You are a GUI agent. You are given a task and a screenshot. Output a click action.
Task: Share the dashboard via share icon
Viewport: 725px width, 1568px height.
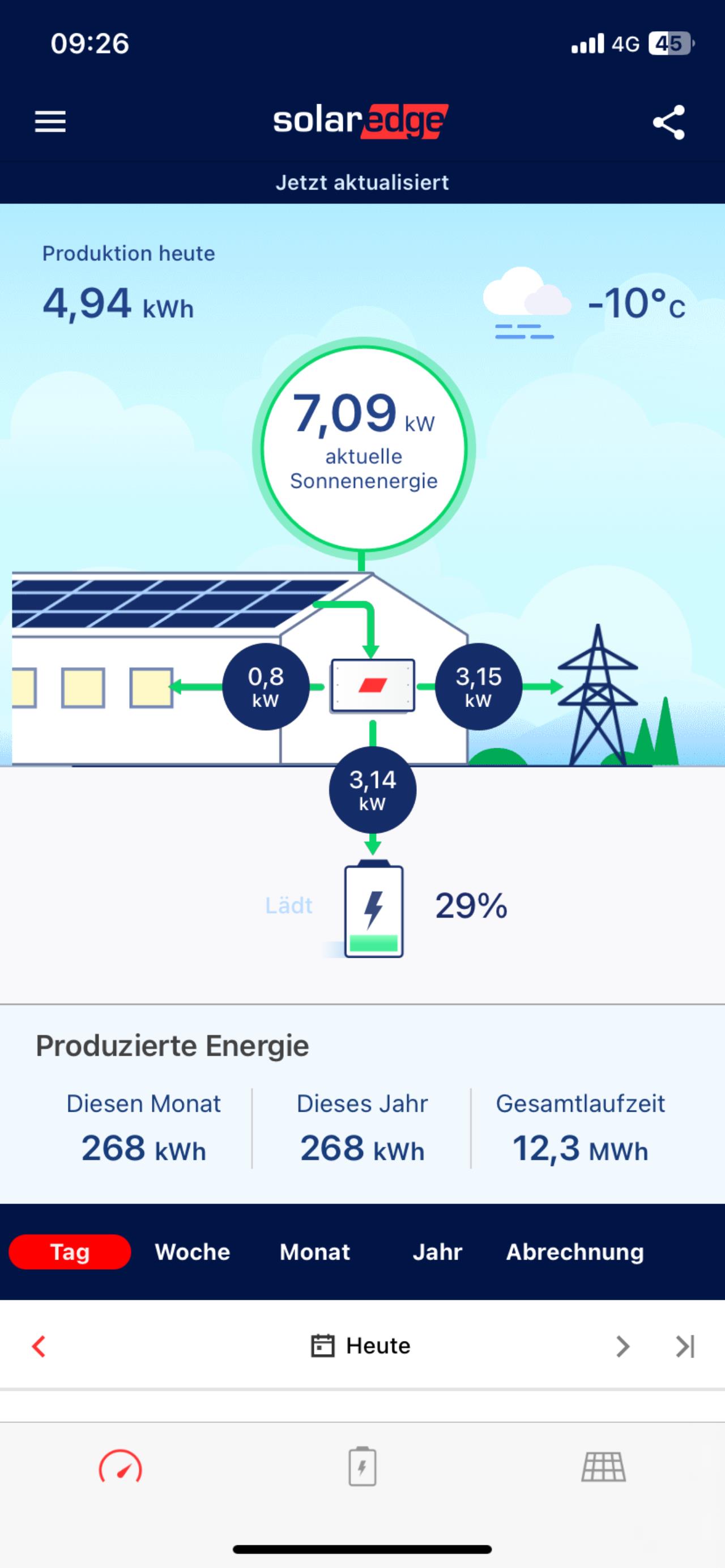pyautogui.click(x=669, y=122)
